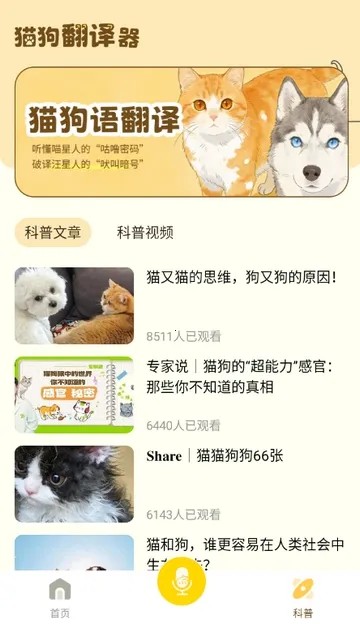The image size is (360, 624).
Task: Go to the 首页 tab
Action: (60, 598)
